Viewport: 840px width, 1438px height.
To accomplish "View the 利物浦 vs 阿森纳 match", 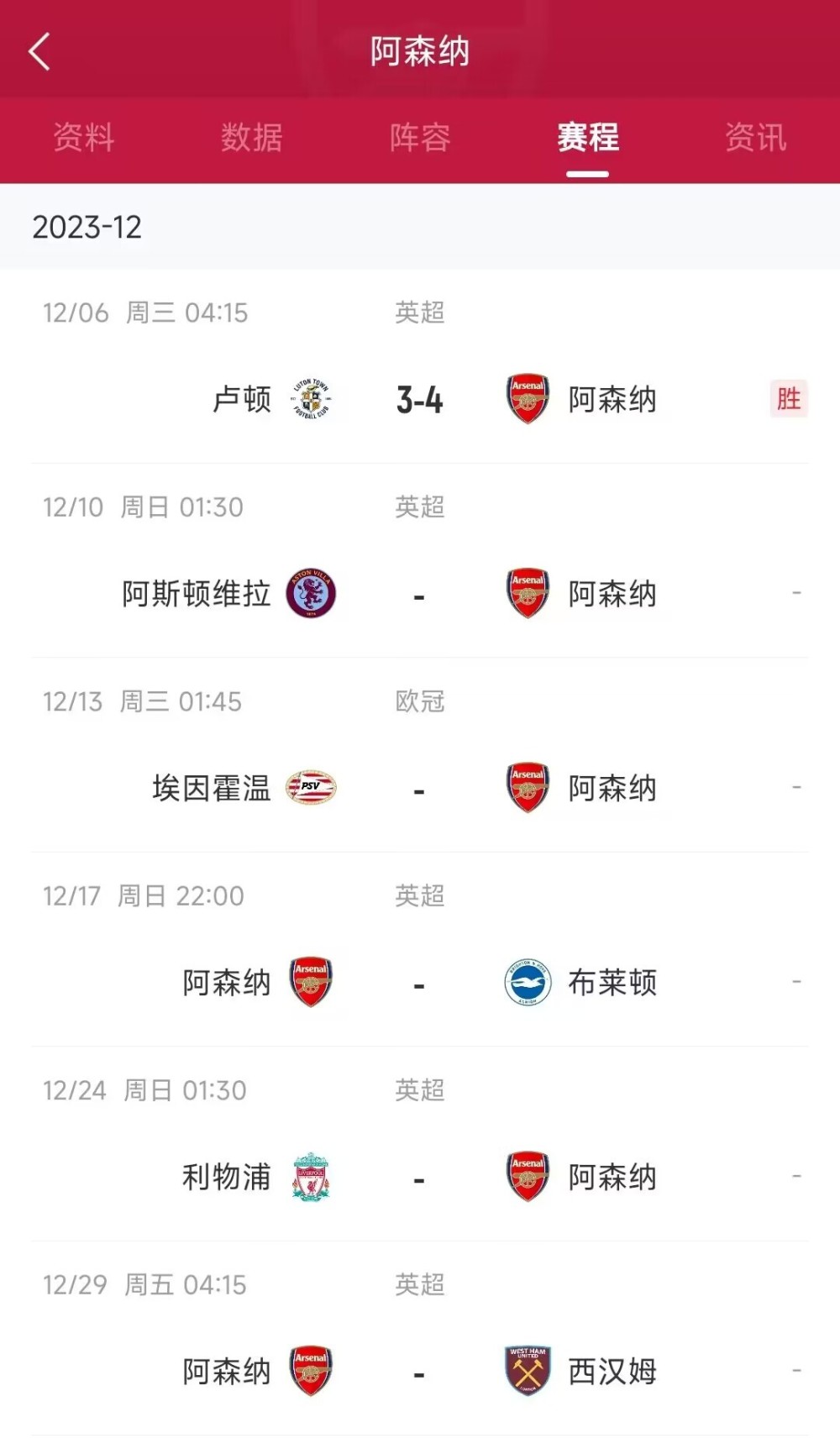I will (x=419, y=1178).
